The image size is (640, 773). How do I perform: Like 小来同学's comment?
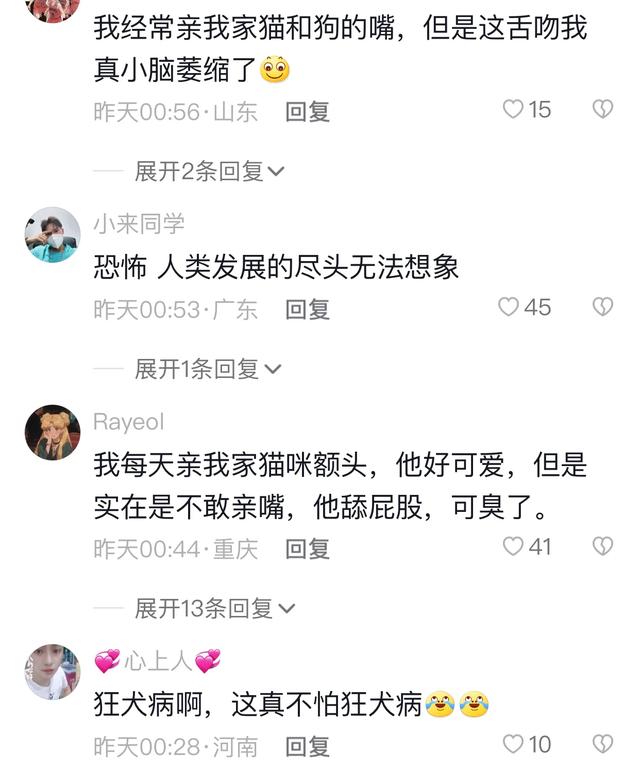pos(510,308)
